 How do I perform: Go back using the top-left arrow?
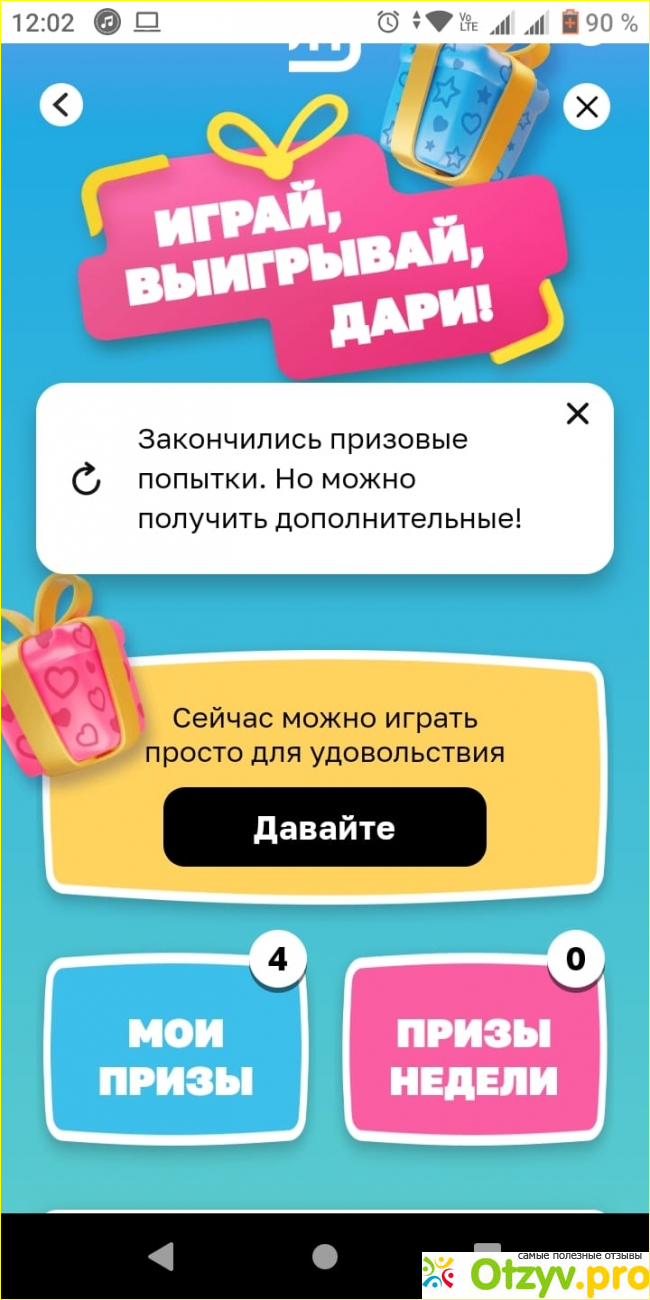[62, 104]
